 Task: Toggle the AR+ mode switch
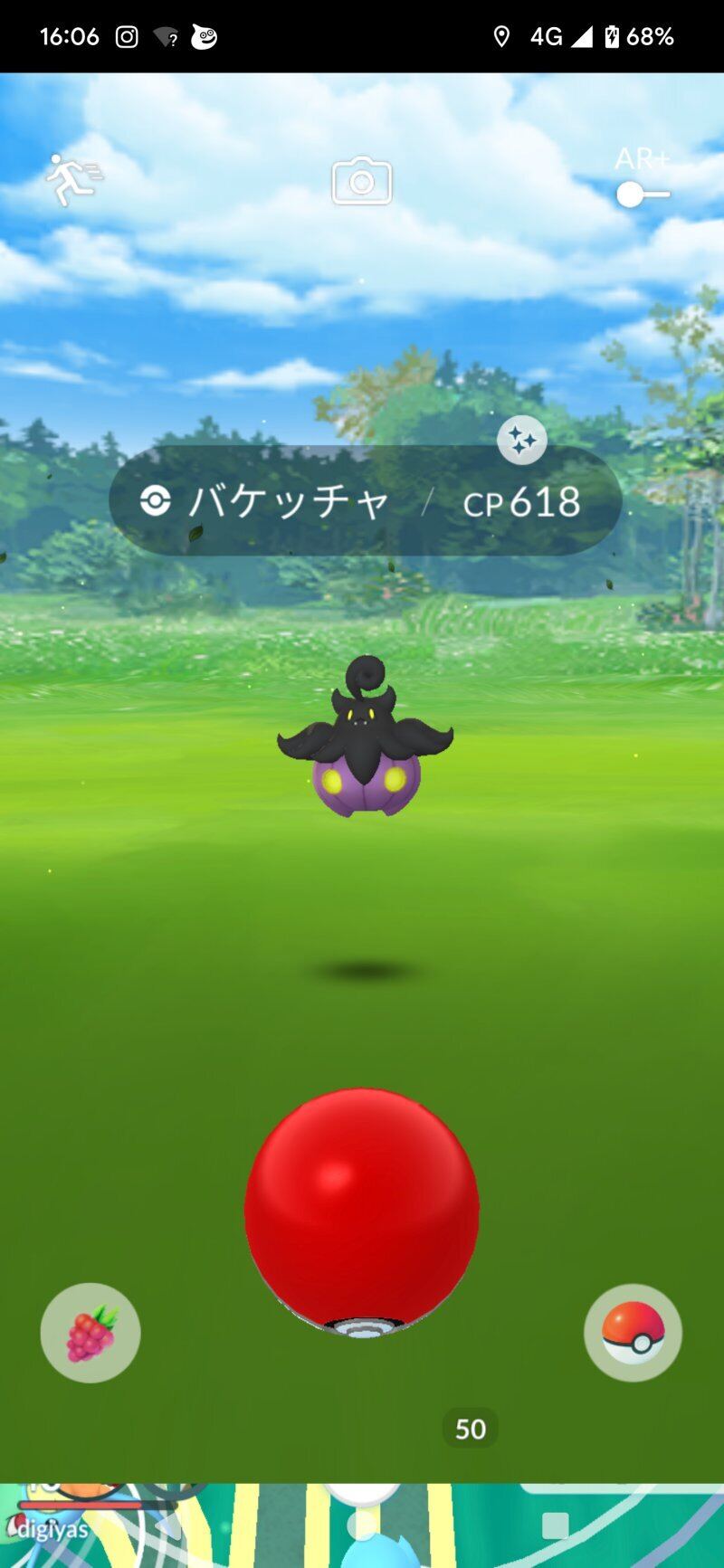[x=643, y=194]
